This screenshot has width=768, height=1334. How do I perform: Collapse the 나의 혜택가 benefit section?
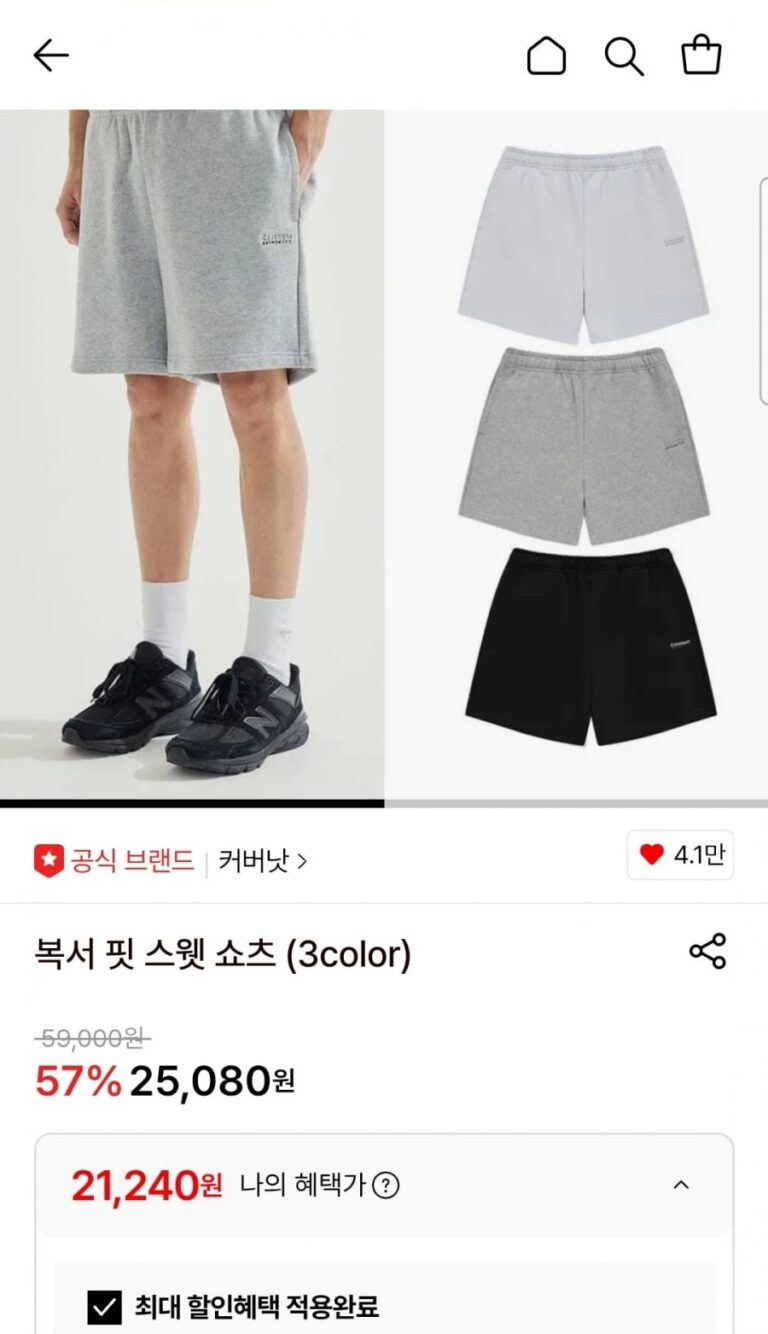pos(681,1186)
